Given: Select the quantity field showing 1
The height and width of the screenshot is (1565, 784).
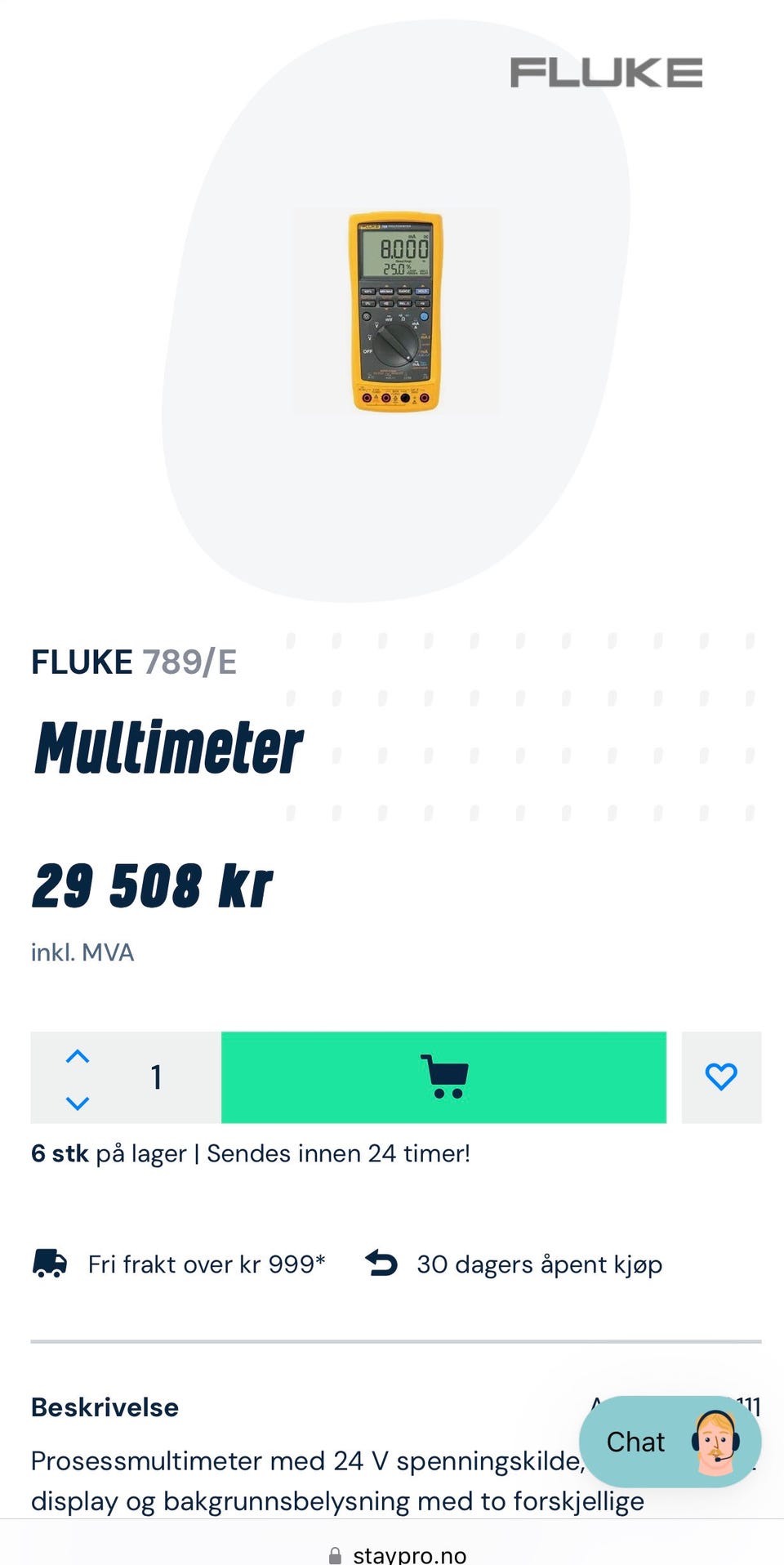Looking at the screenshot, I should (x=155, y=1077).
